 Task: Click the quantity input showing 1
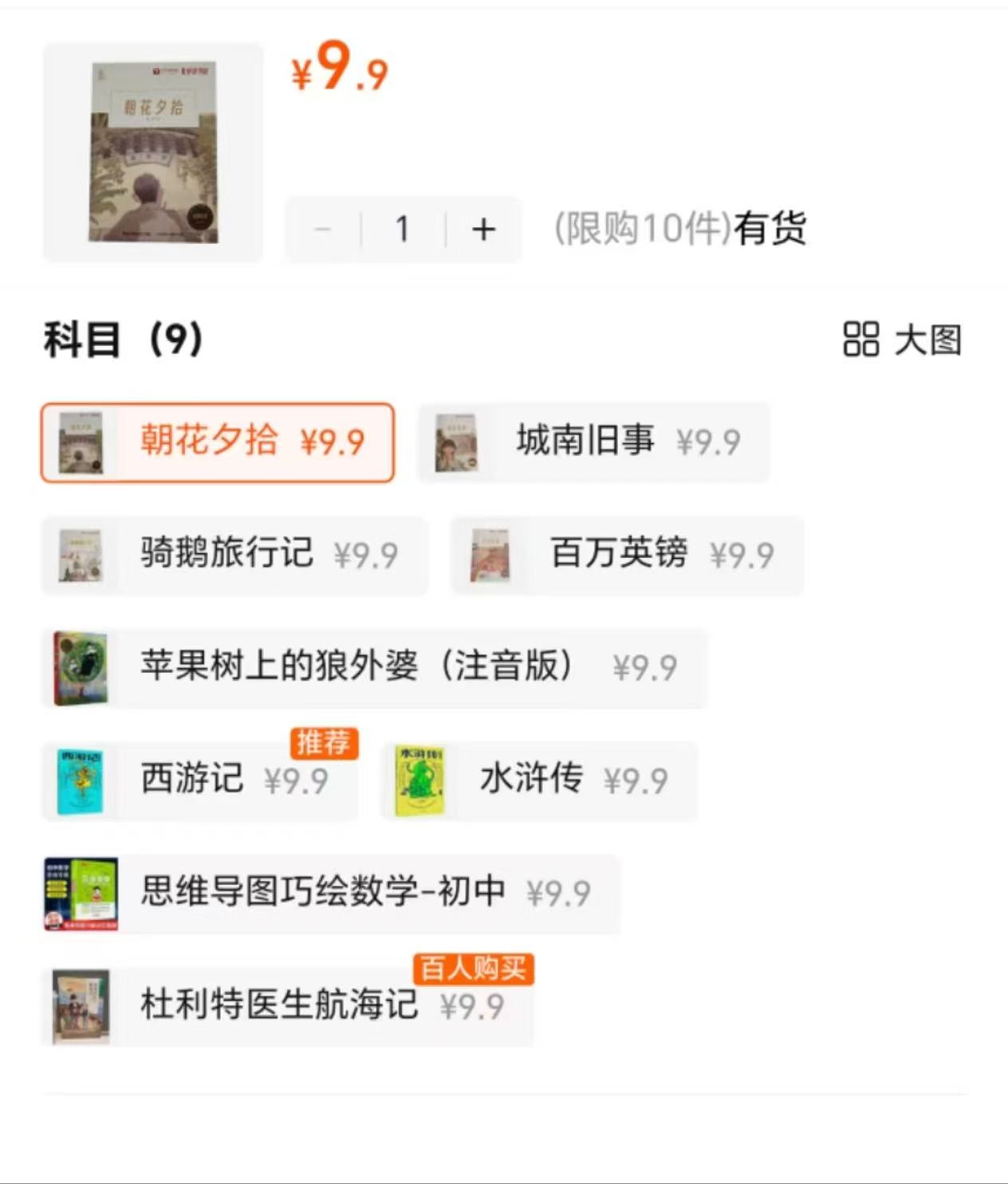(x=402, y=229)
